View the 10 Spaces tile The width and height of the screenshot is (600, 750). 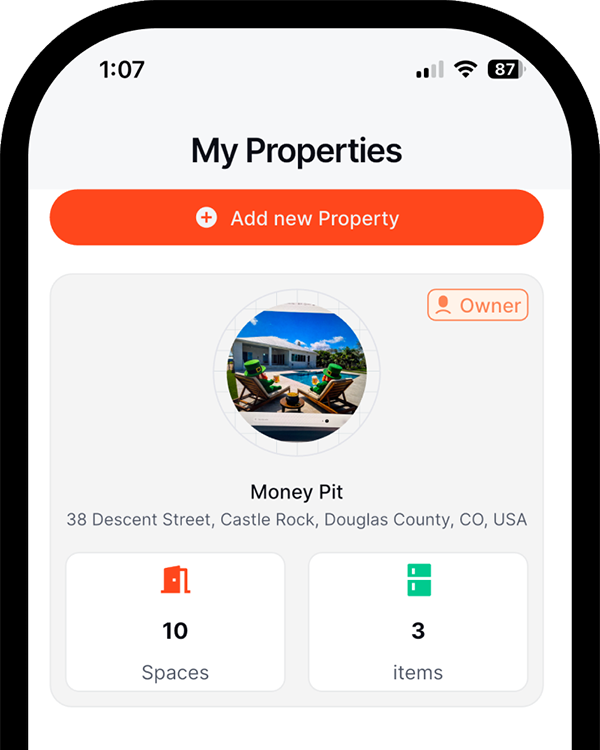[x=175, y=622]
